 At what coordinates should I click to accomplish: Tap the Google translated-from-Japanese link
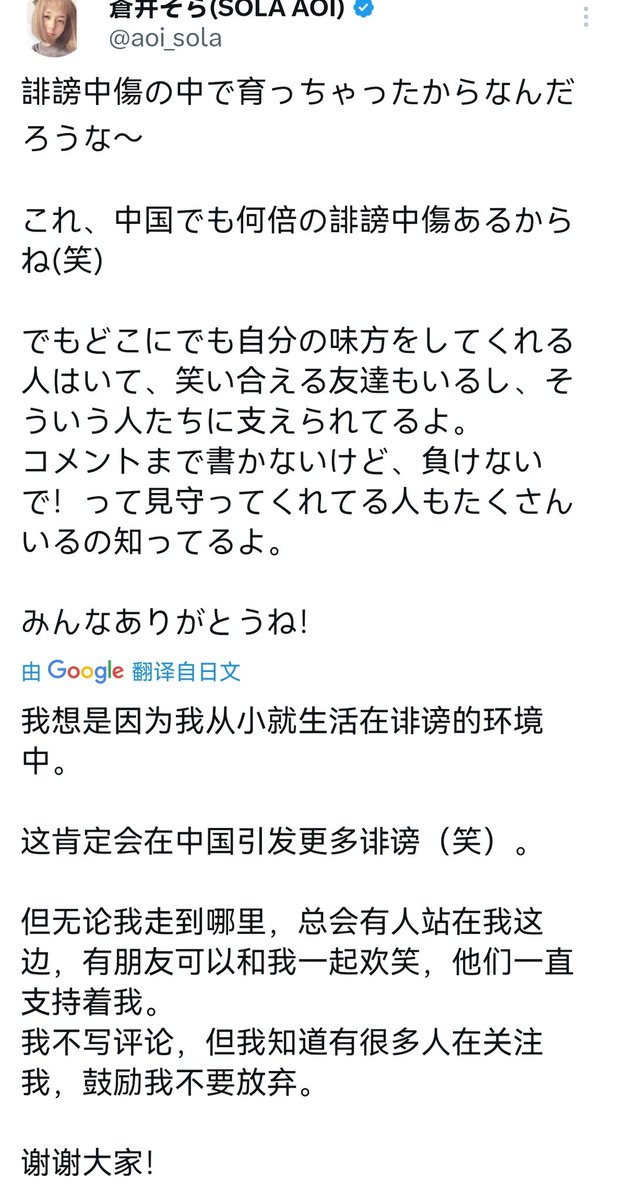(x=131, y=672)
